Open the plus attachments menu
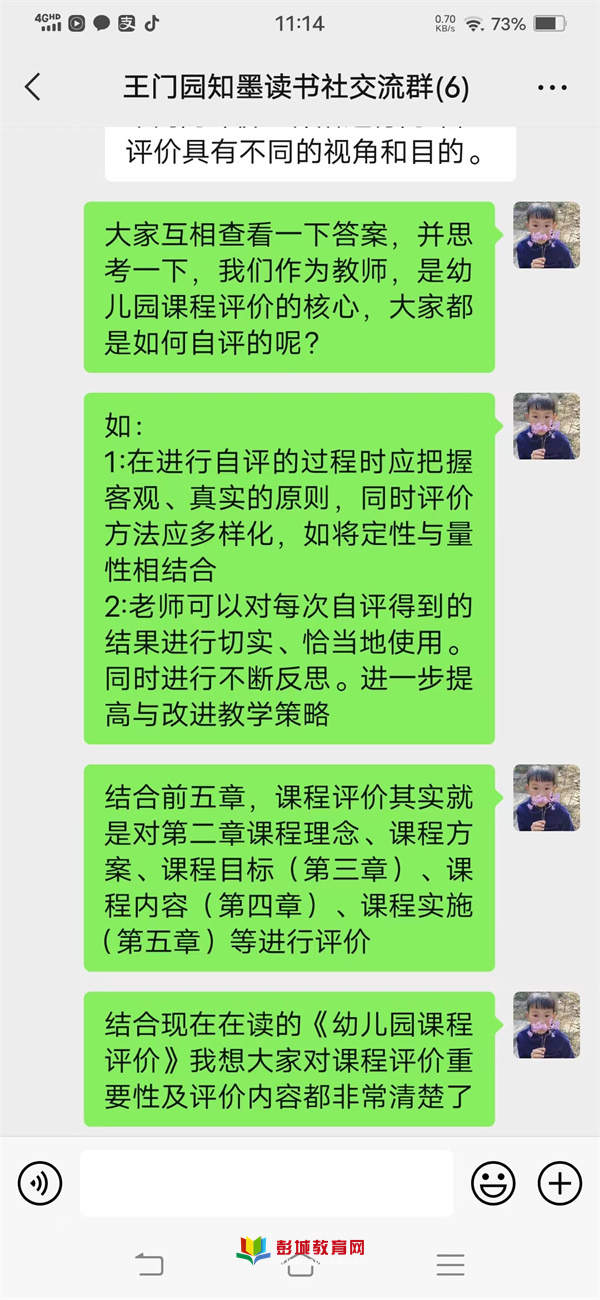Screen dimensions: 600x1300 point(560,1184)
